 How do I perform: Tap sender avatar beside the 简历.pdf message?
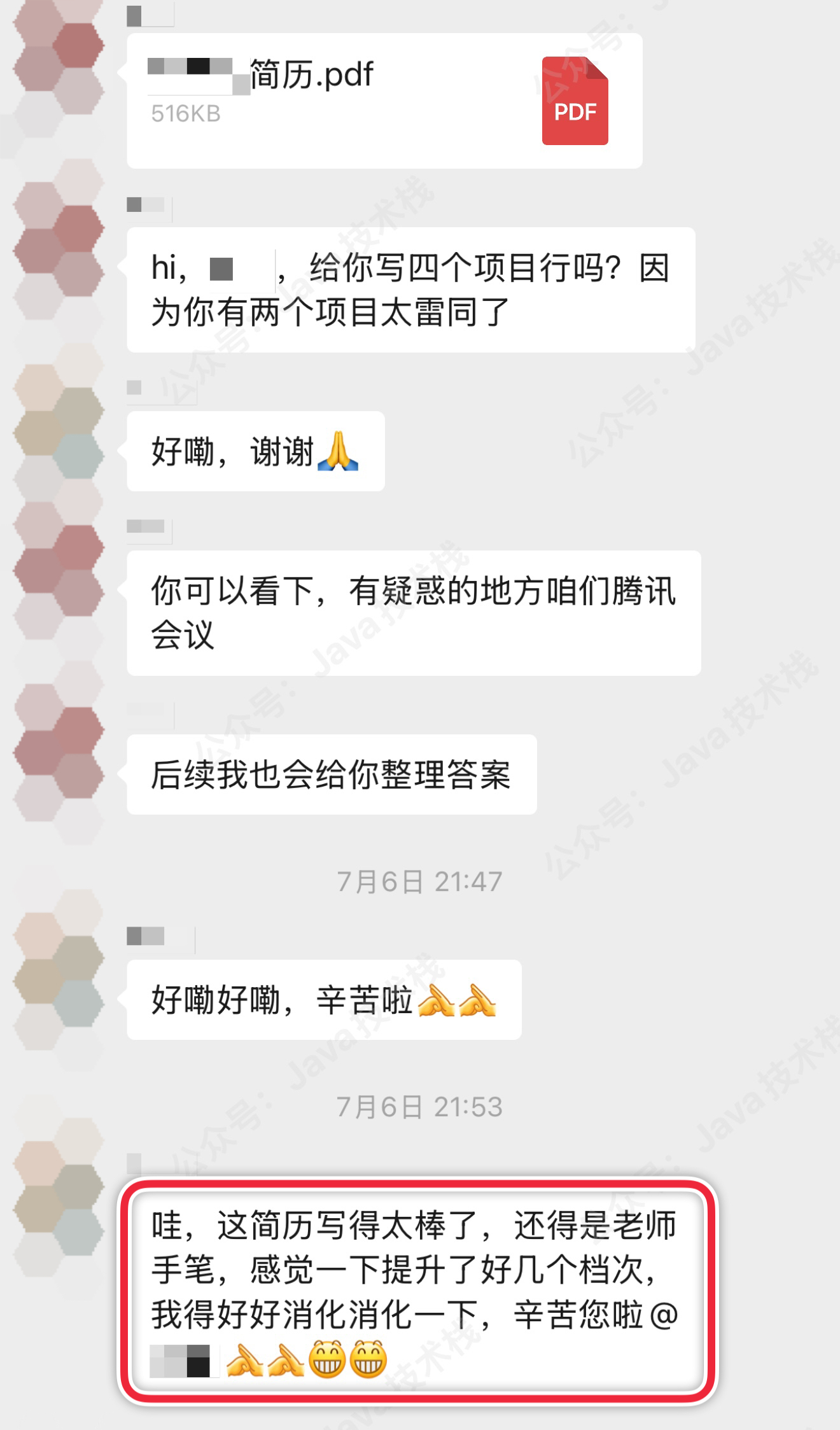pyautogui.click(x=59, y=67)
